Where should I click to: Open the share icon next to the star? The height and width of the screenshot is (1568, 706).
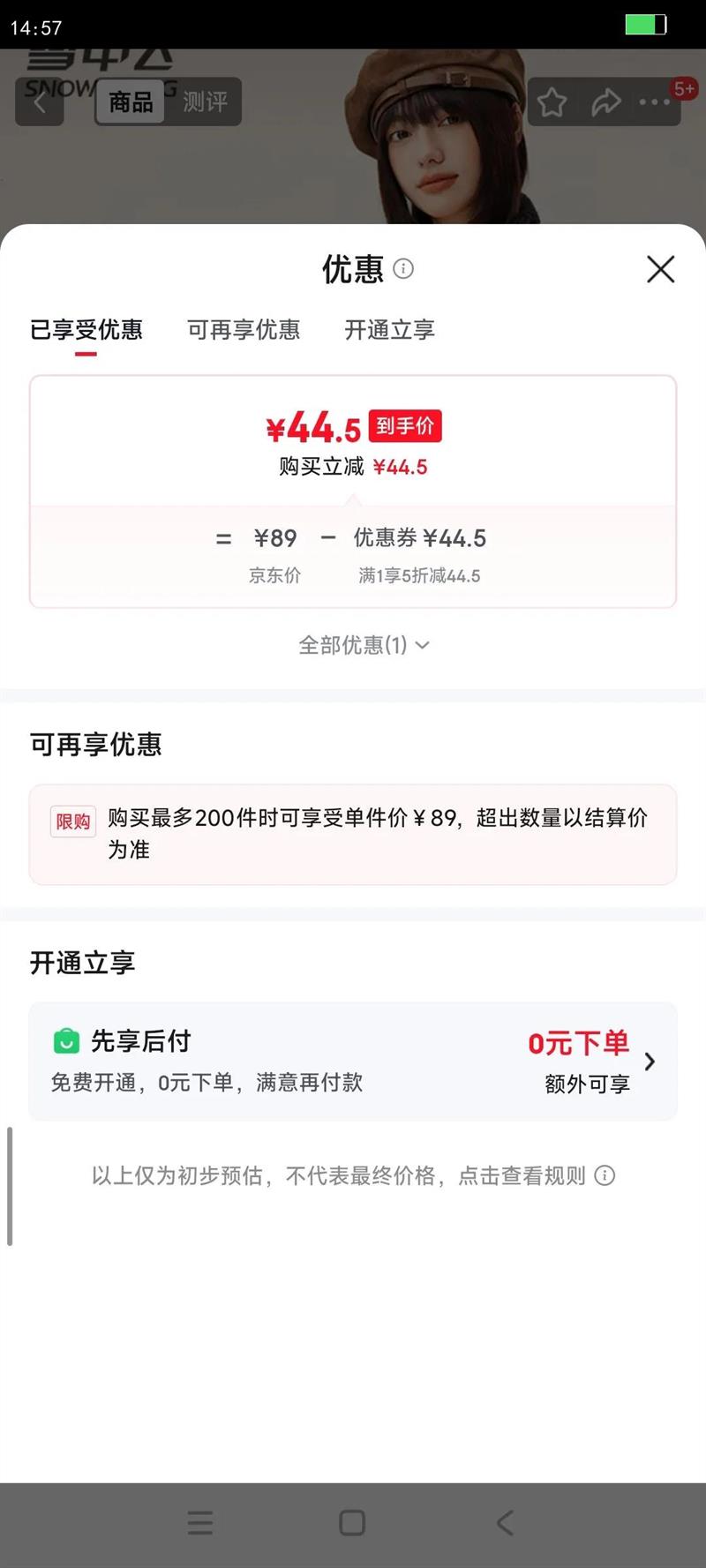click(x=605, y=102)
